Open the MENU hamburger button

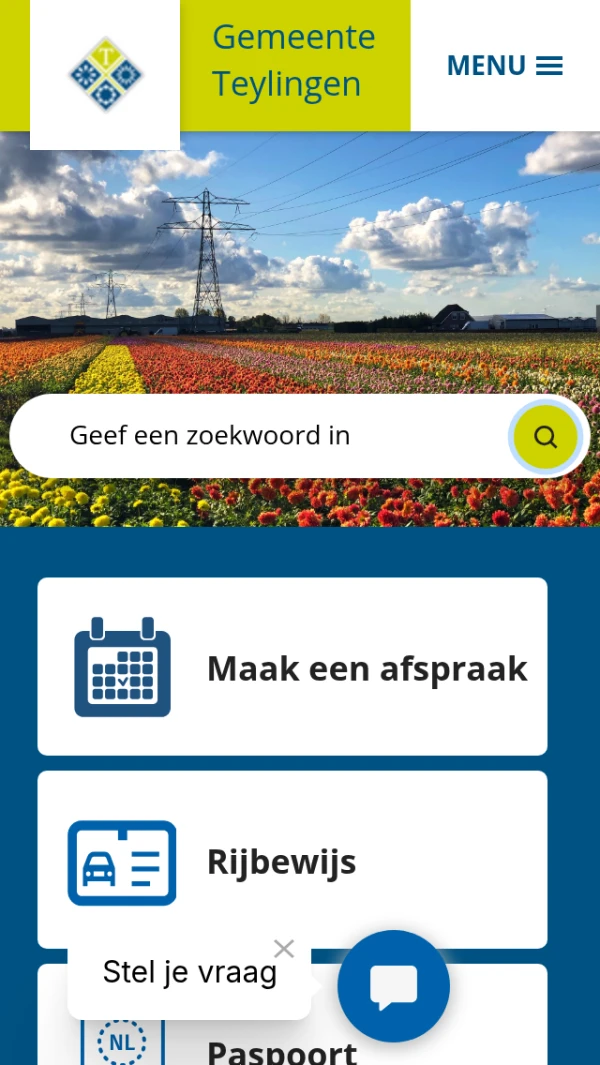click(505, 66)
